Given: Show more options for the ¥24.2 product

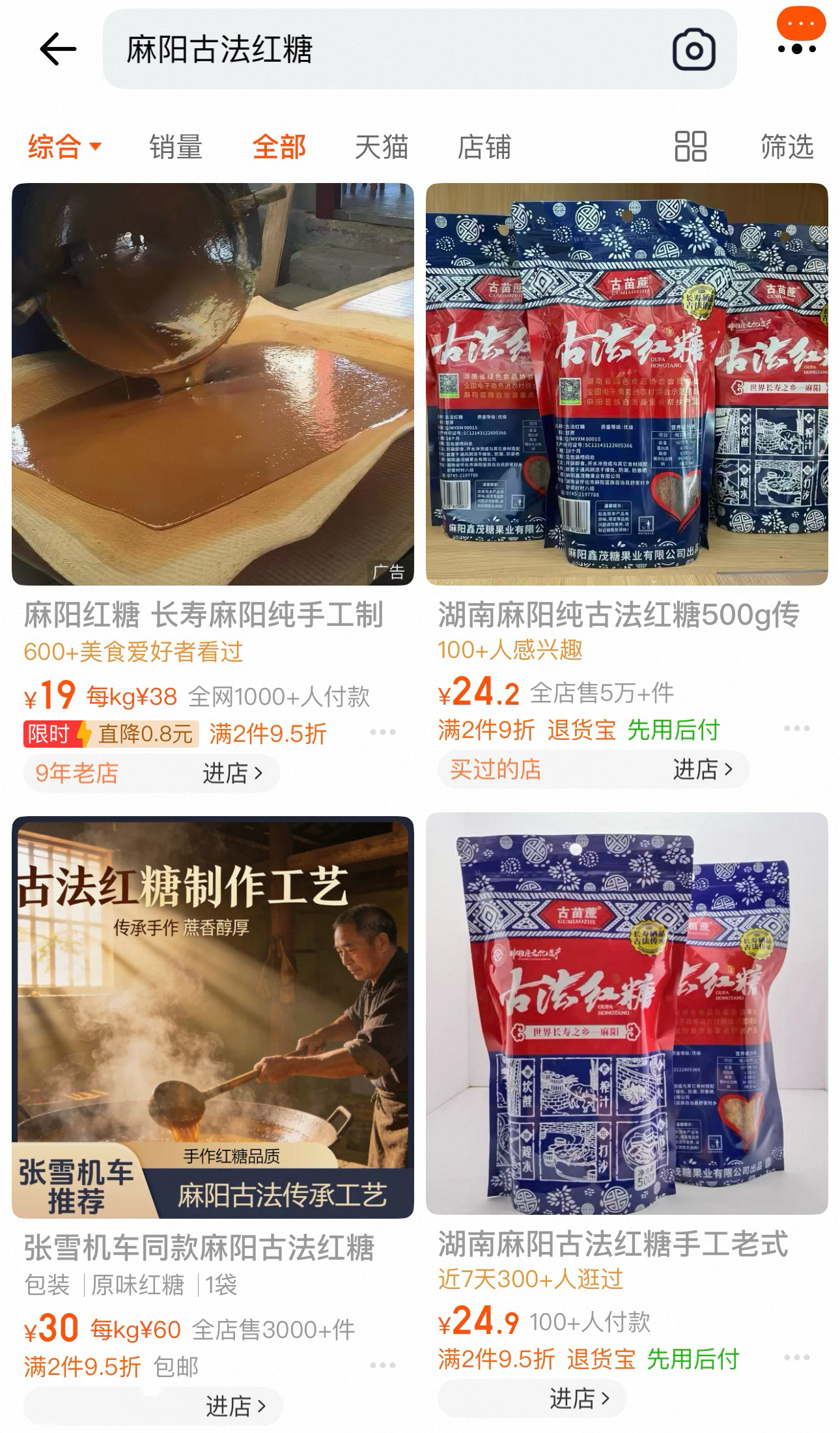Looking at the screenshot, I should (x=797, y=728).
